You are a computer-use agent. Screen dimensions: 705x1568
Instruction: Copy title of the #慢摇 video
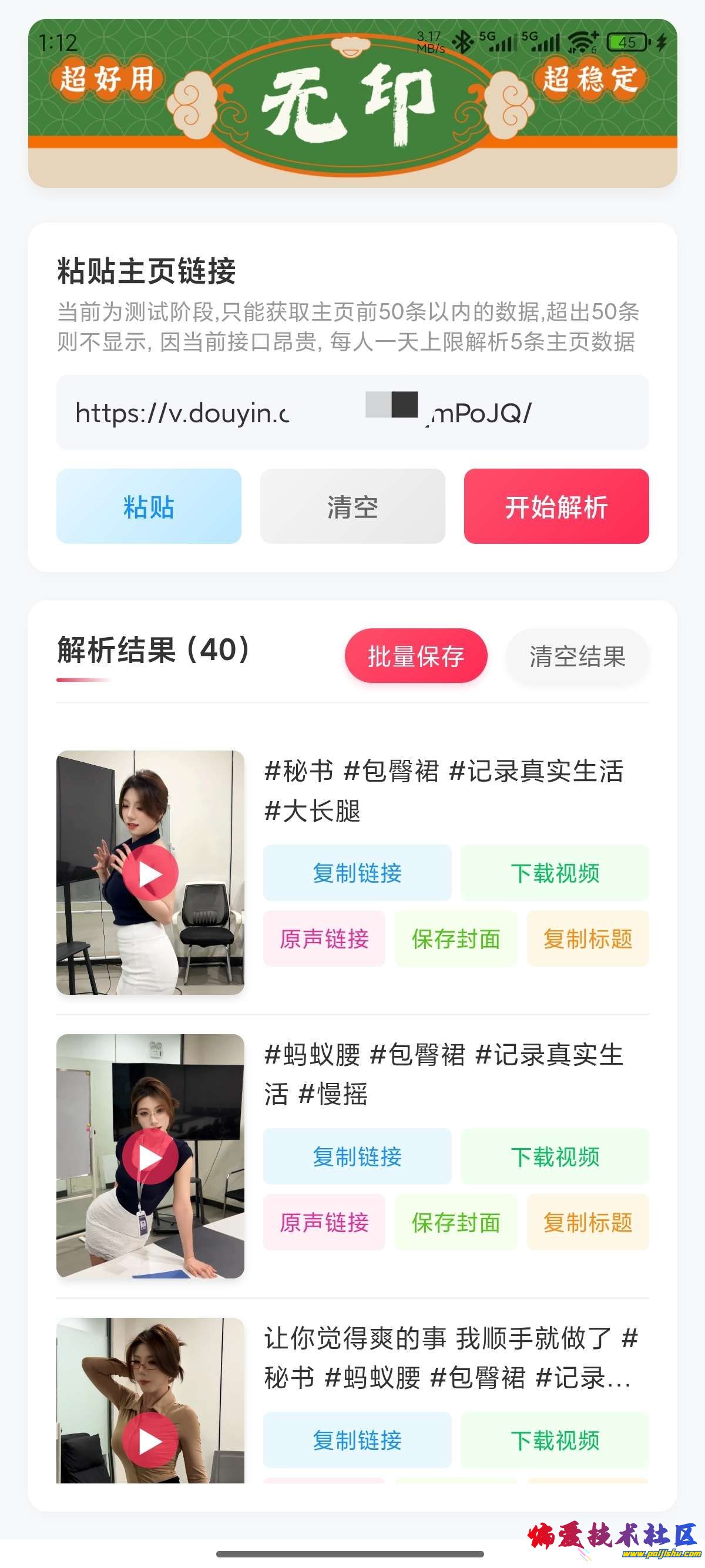(587, 1222)
